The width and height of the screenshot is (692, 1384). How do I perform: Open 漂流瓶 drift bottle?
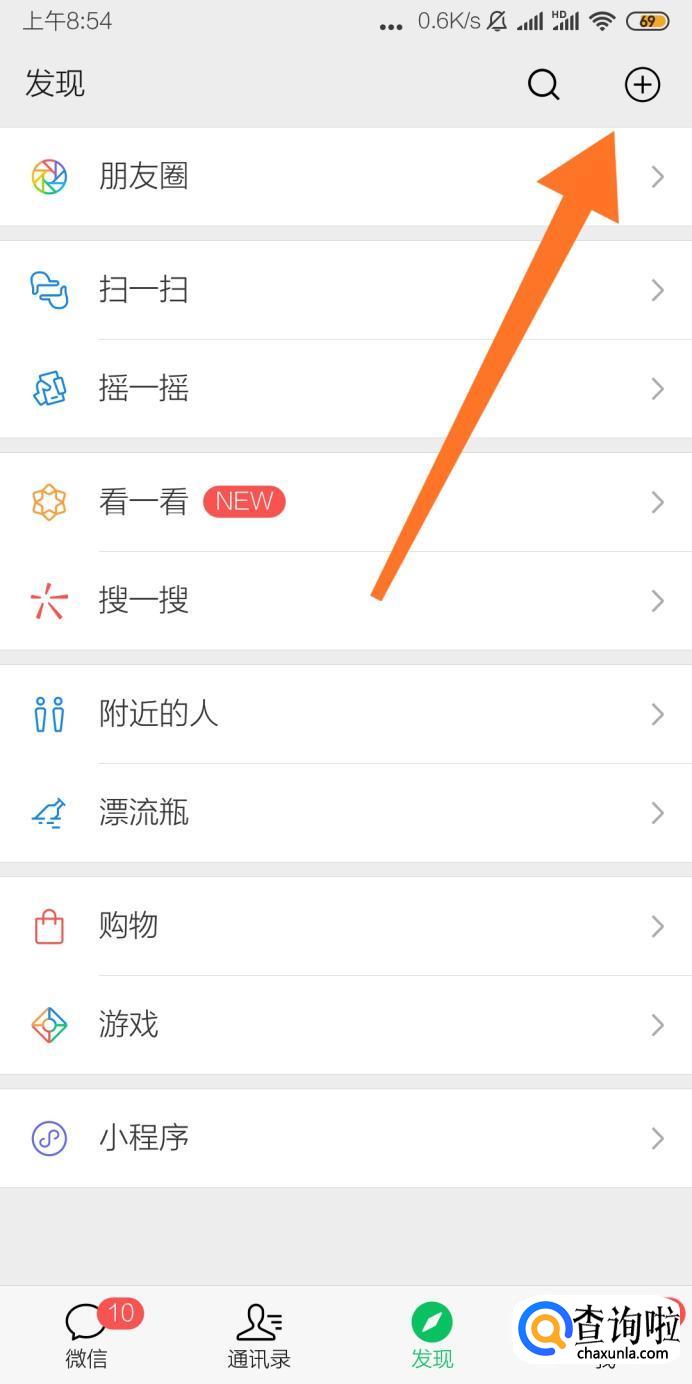point(346,813)
